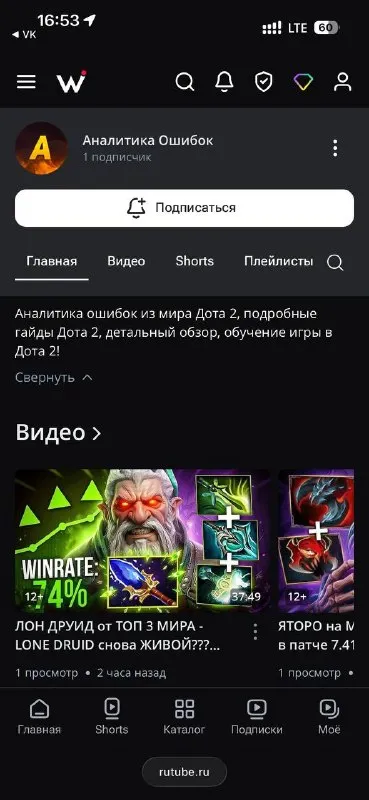
Task: Open the user profile icon
Action: 342,82
